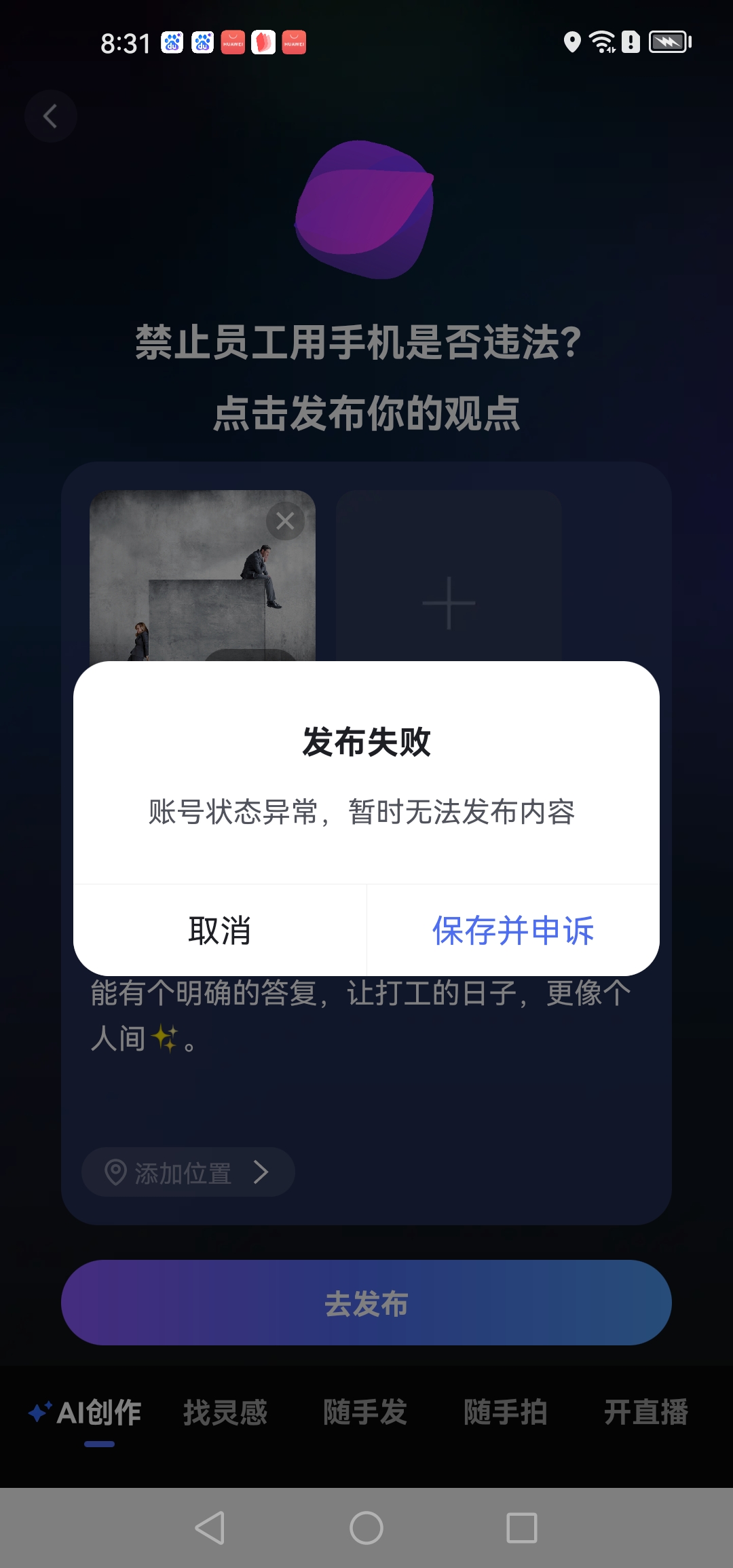Open recent apps from the navigation bar
Image resolution: width=733 pixels, height=1568 pixels.
pyautogui.click(x=522, y=1528)
